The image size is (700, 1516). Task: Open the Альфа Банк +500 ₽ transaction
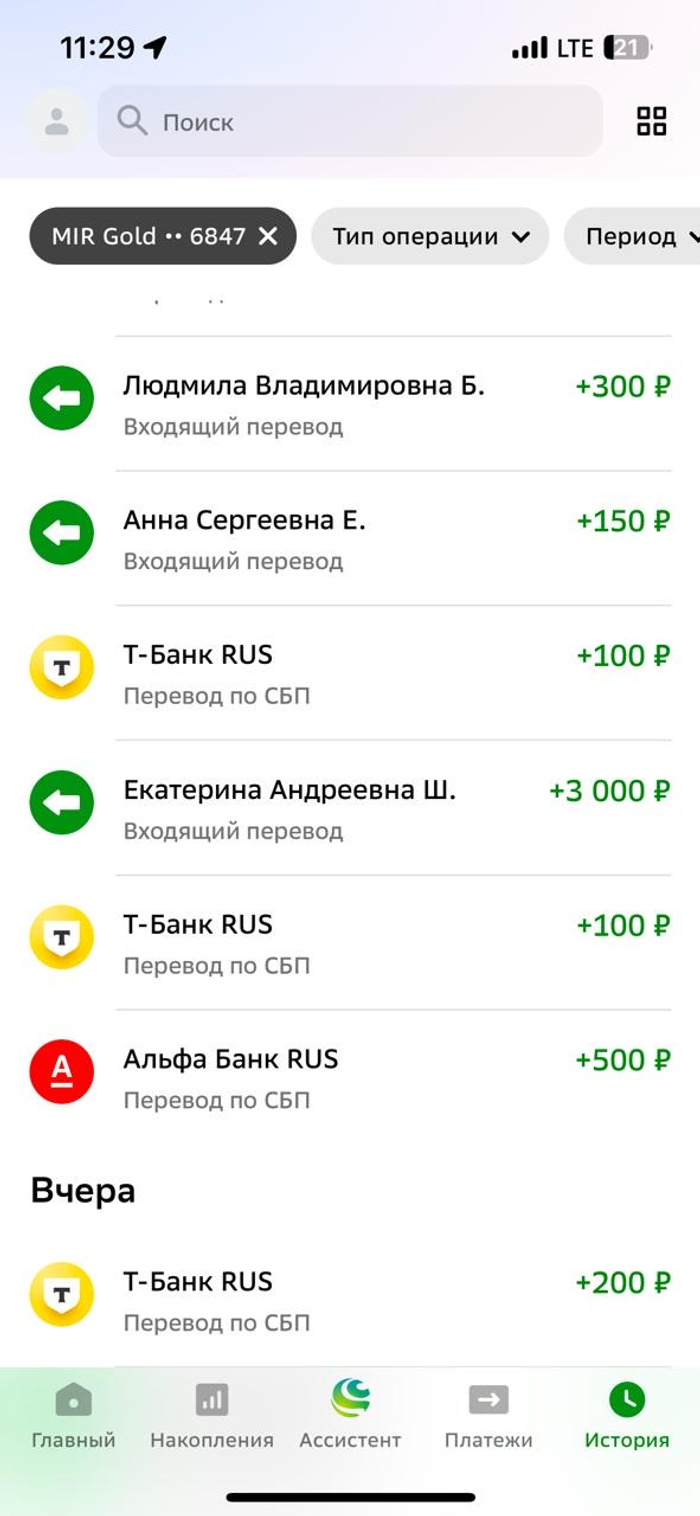coord(350,1077)
